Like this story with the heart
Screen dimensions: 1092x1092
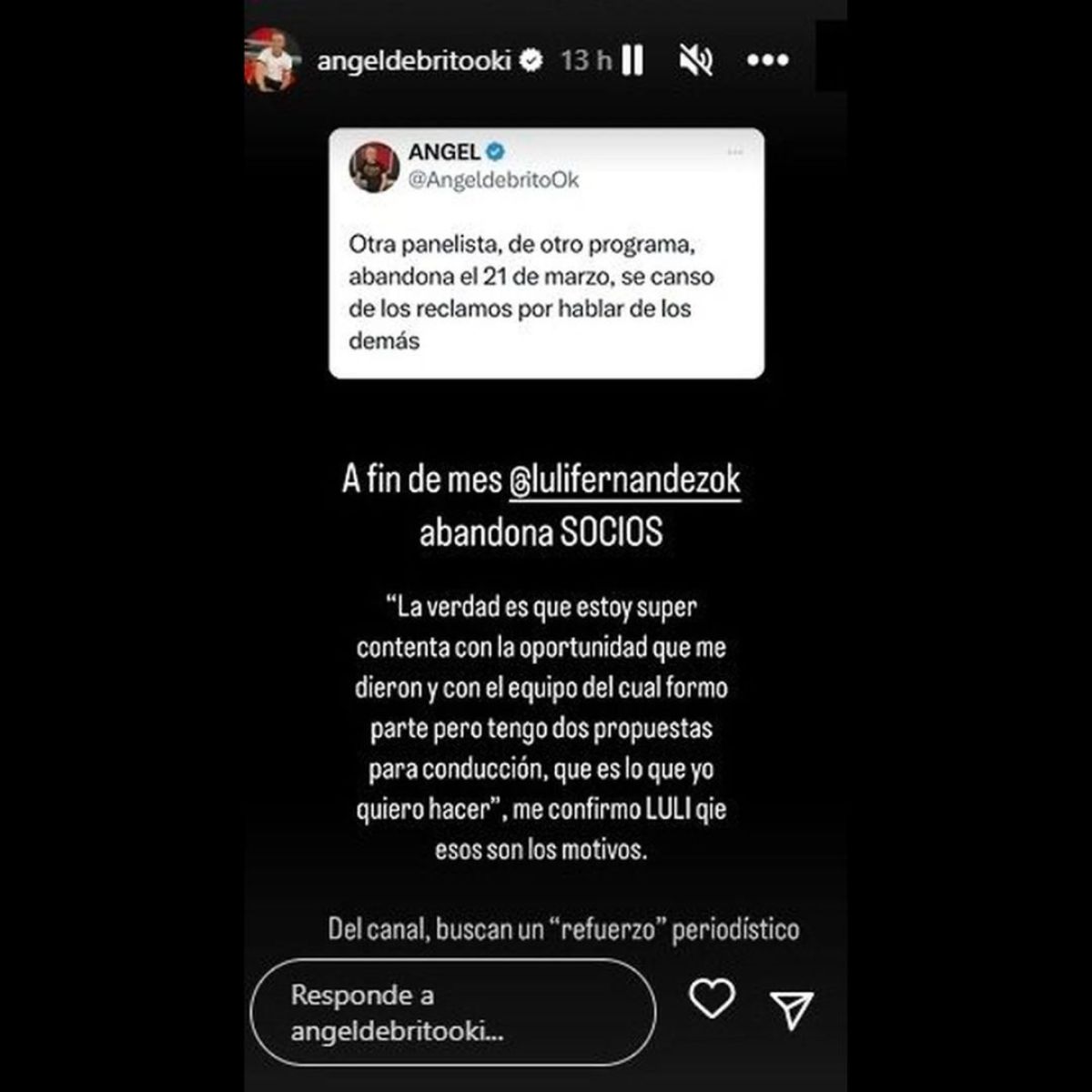(x=711, y=998)
